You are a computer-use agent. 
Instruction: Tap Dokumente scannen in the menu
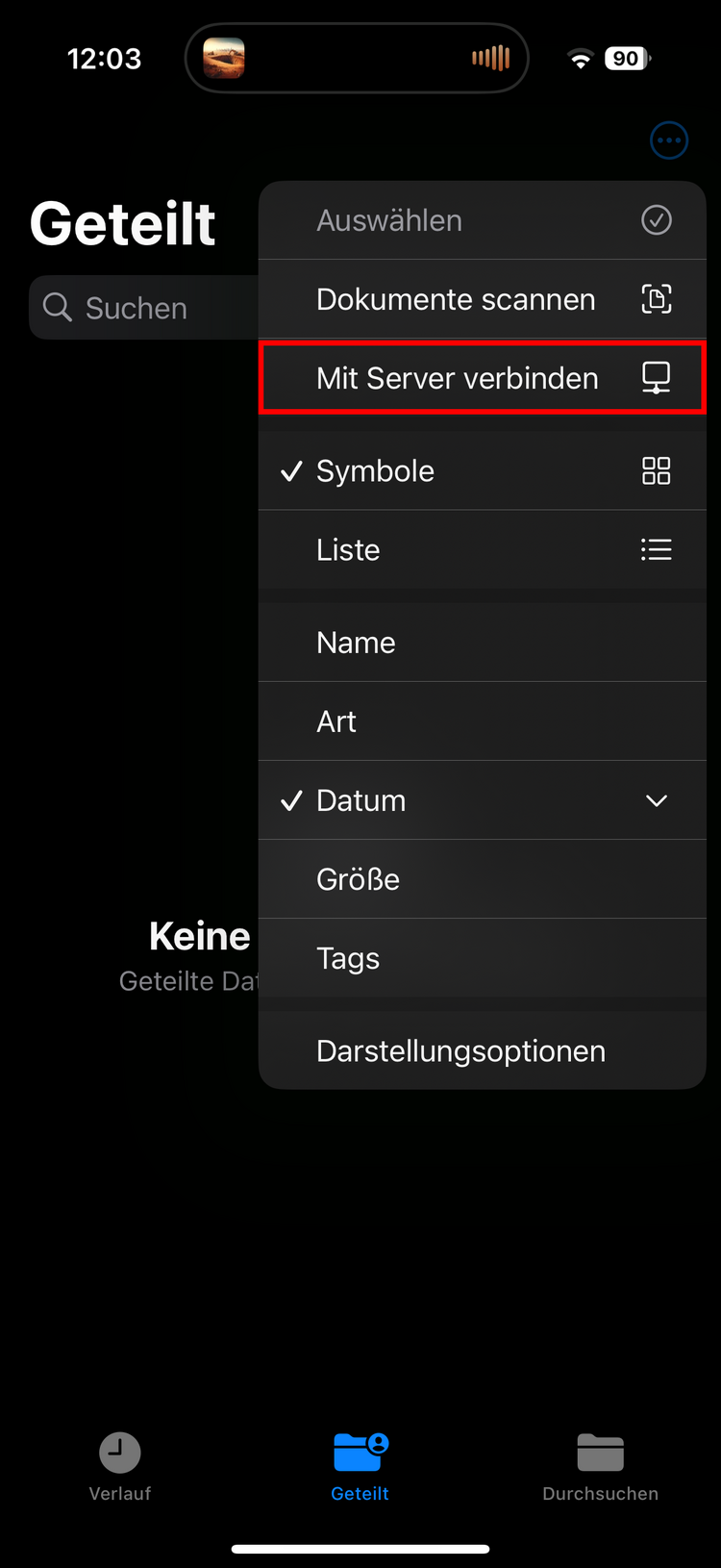481,299
